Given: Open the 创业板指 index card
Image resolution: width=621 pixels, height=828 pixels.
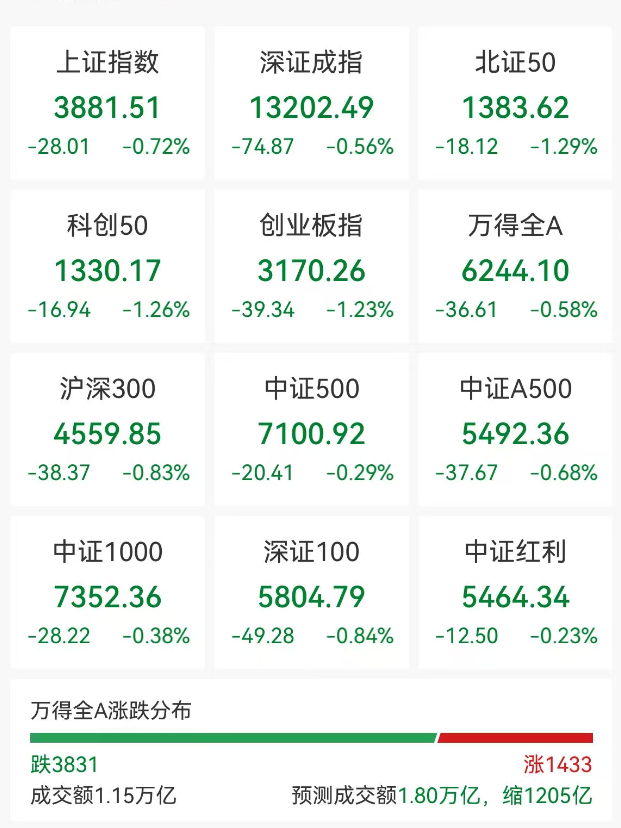Looking at the screenshot, I should coord(312,267).
